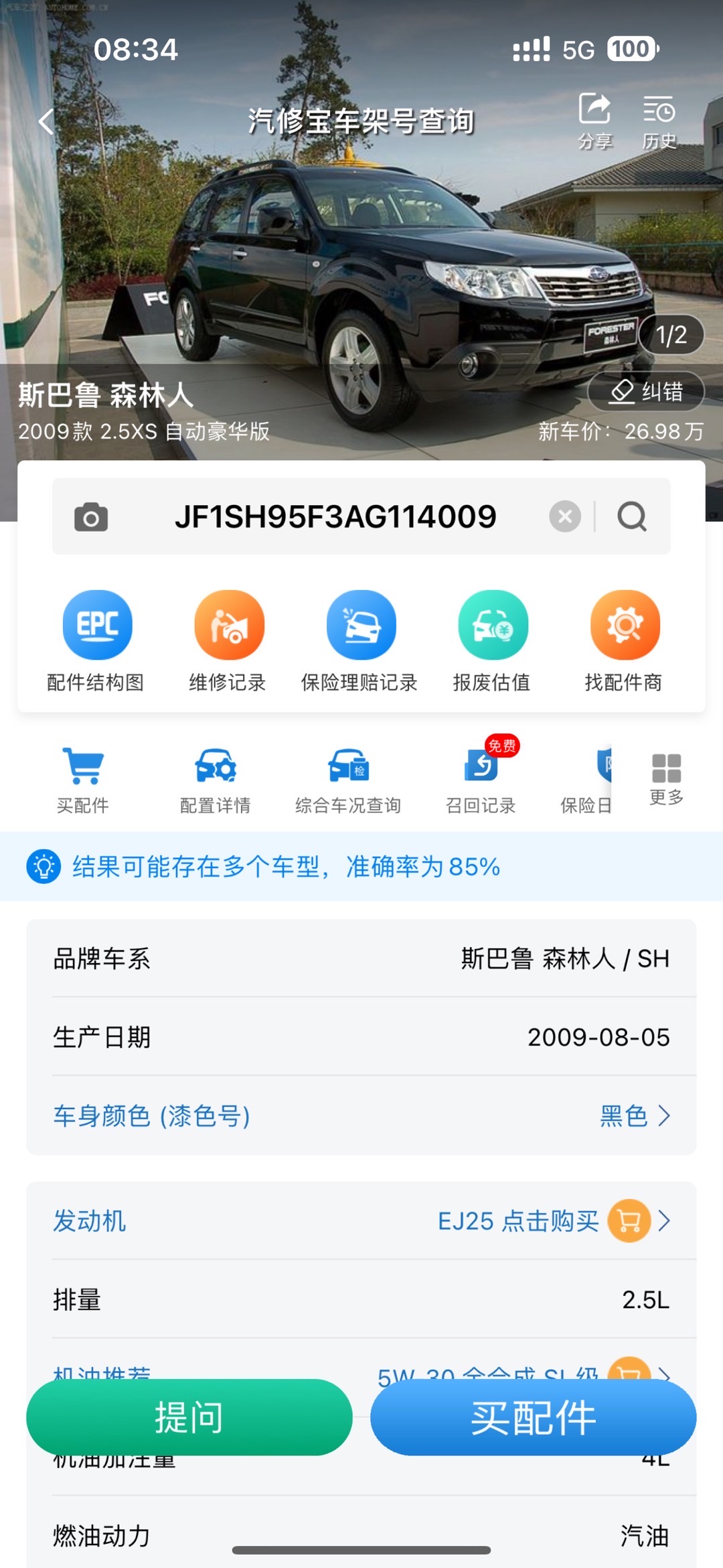The width and height of the screenshot is (723, 1568).
Task: Clear the VIN in the search field
Action: tap(565, 516)
